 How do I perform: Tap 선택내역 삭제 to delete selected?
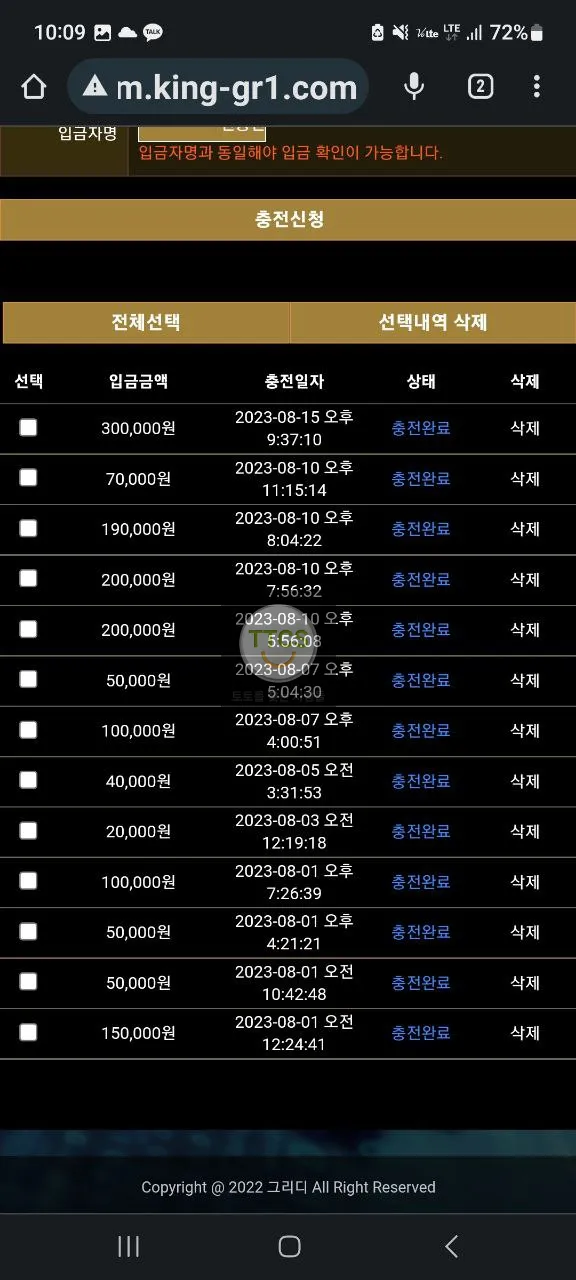click(433, 323)
